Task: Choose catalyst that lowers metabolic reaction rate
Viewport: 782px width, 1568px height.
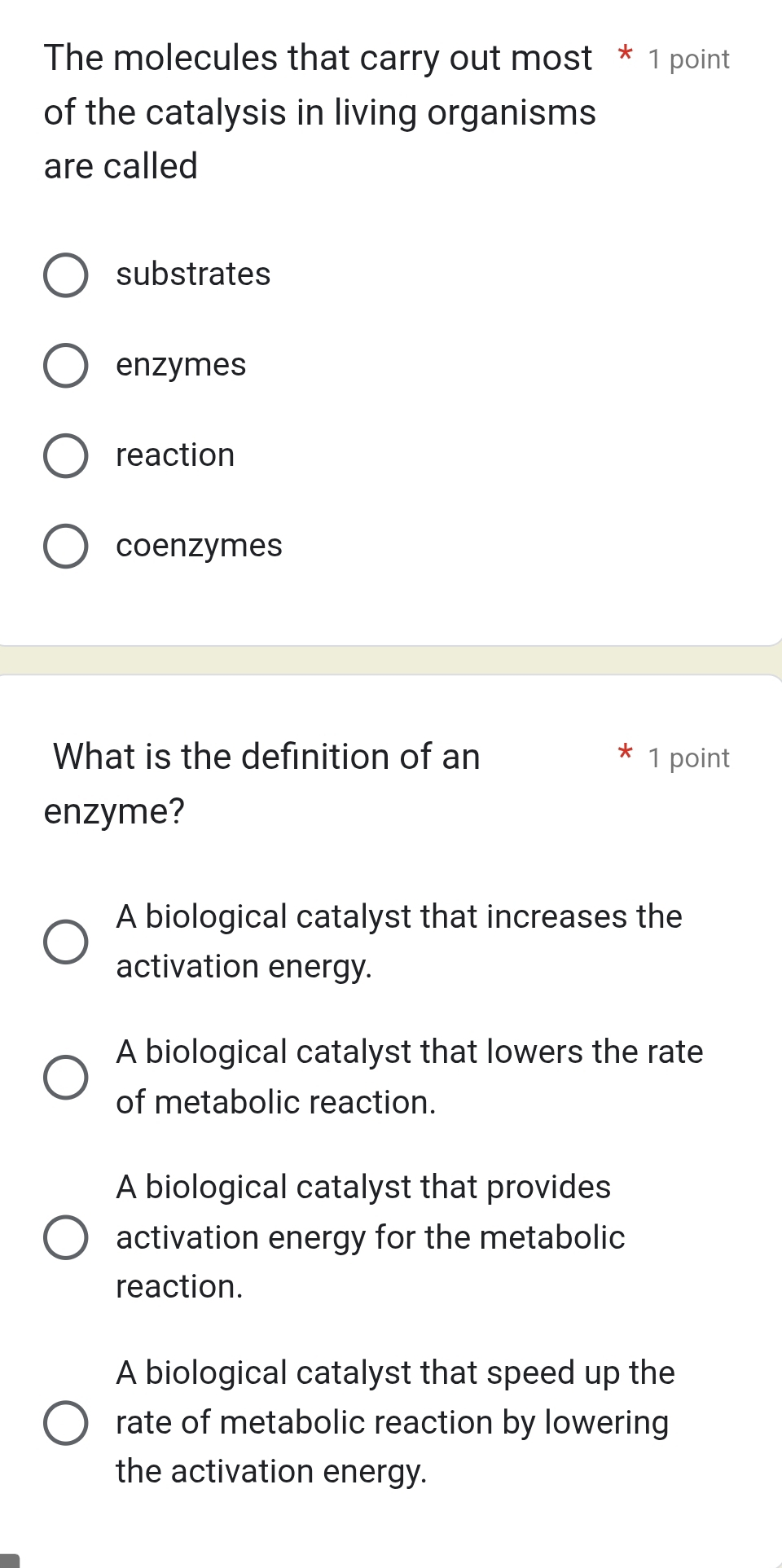Action: click(67, 1077)
